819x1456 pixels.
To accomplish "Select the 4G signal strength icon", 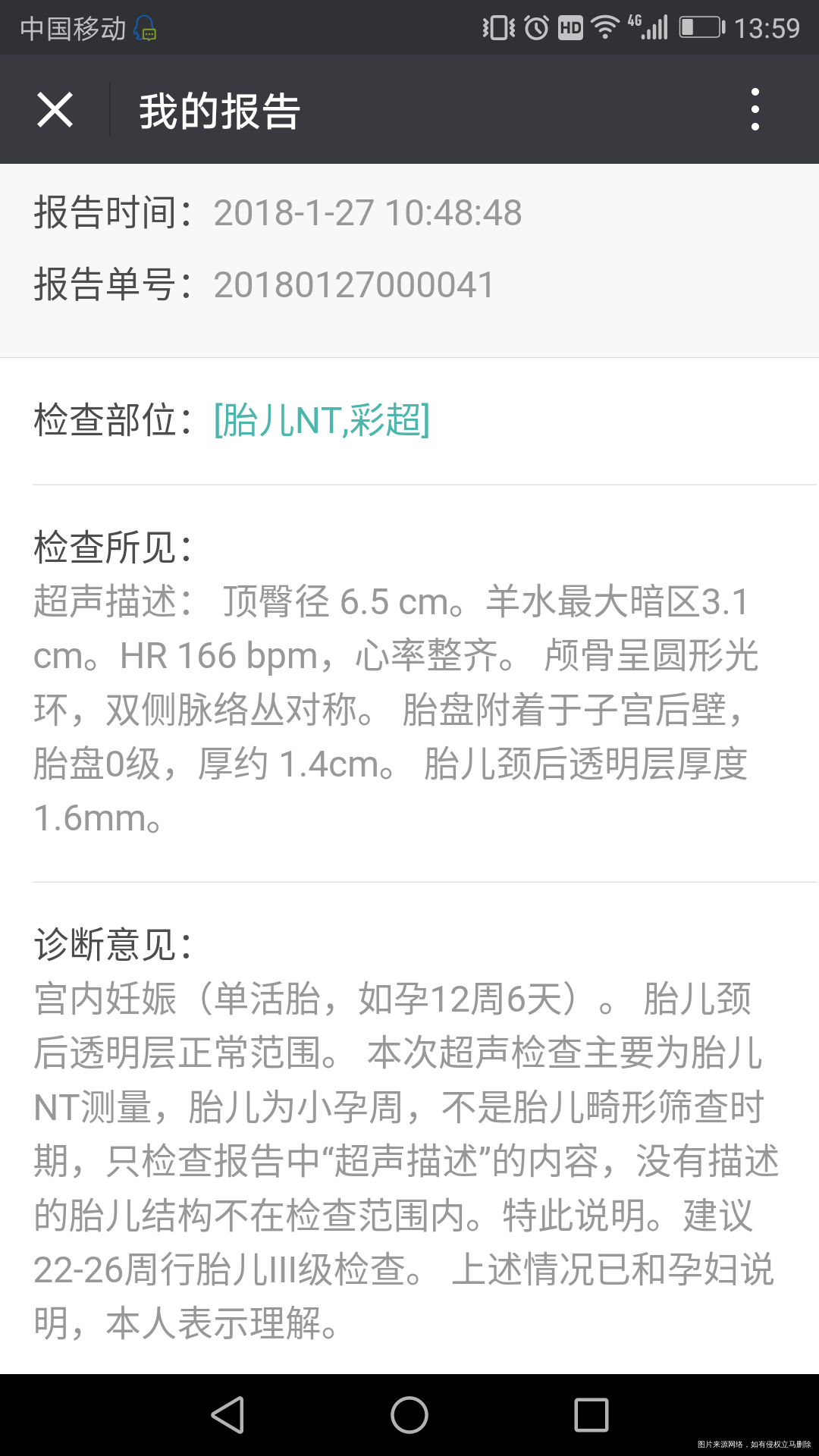I will [649, 27].
